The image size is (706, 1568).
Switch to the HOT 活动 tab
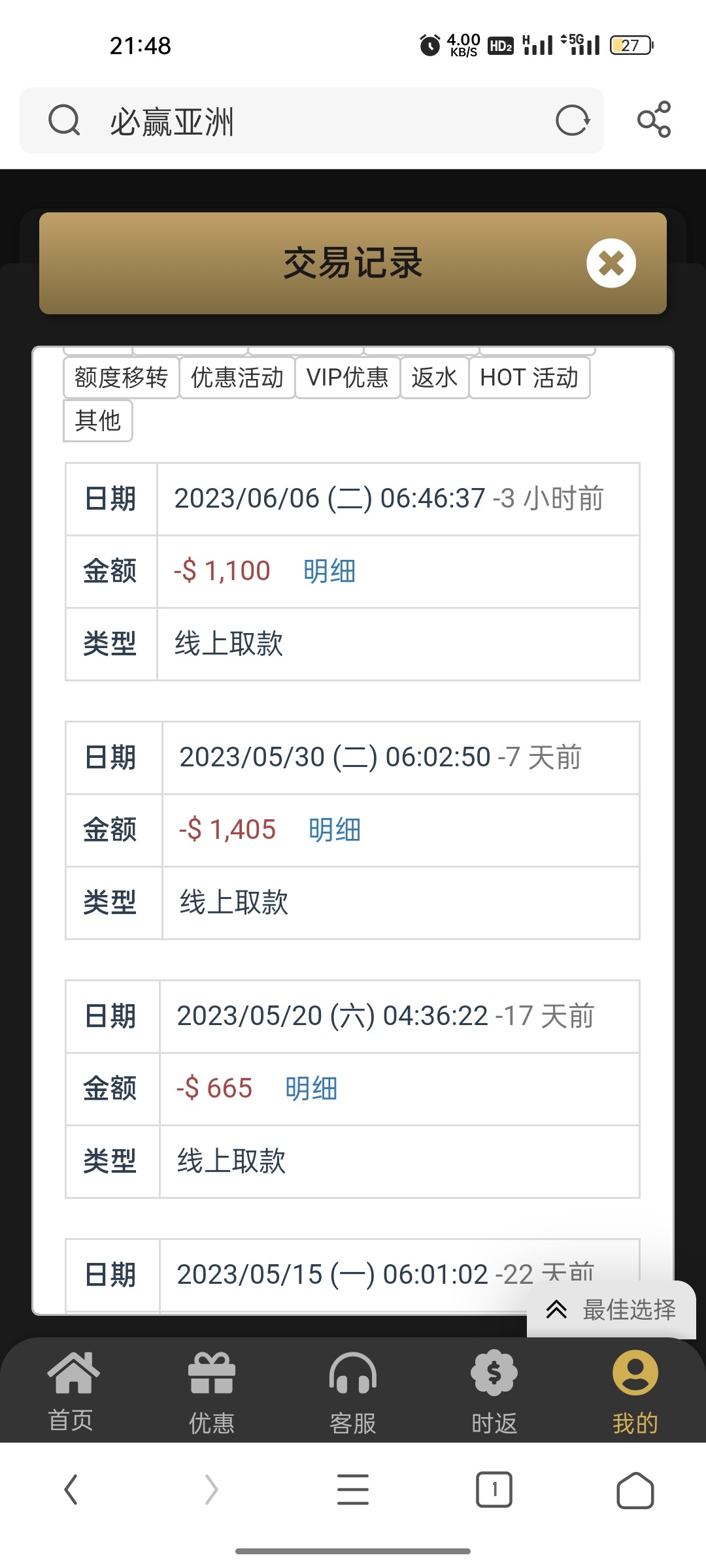point(529,378)
